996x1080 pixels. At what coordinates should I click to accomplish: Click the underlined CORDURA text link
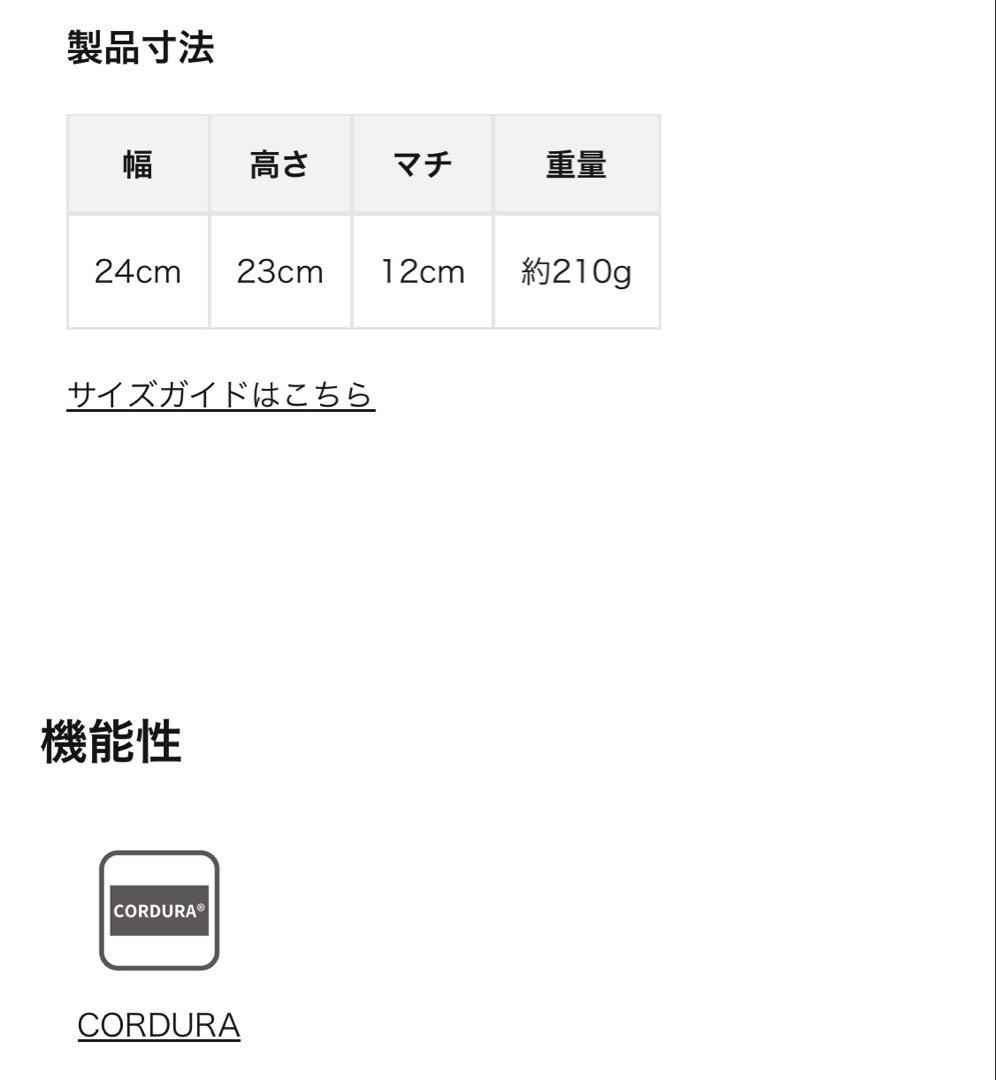[x=159, y=1023]
